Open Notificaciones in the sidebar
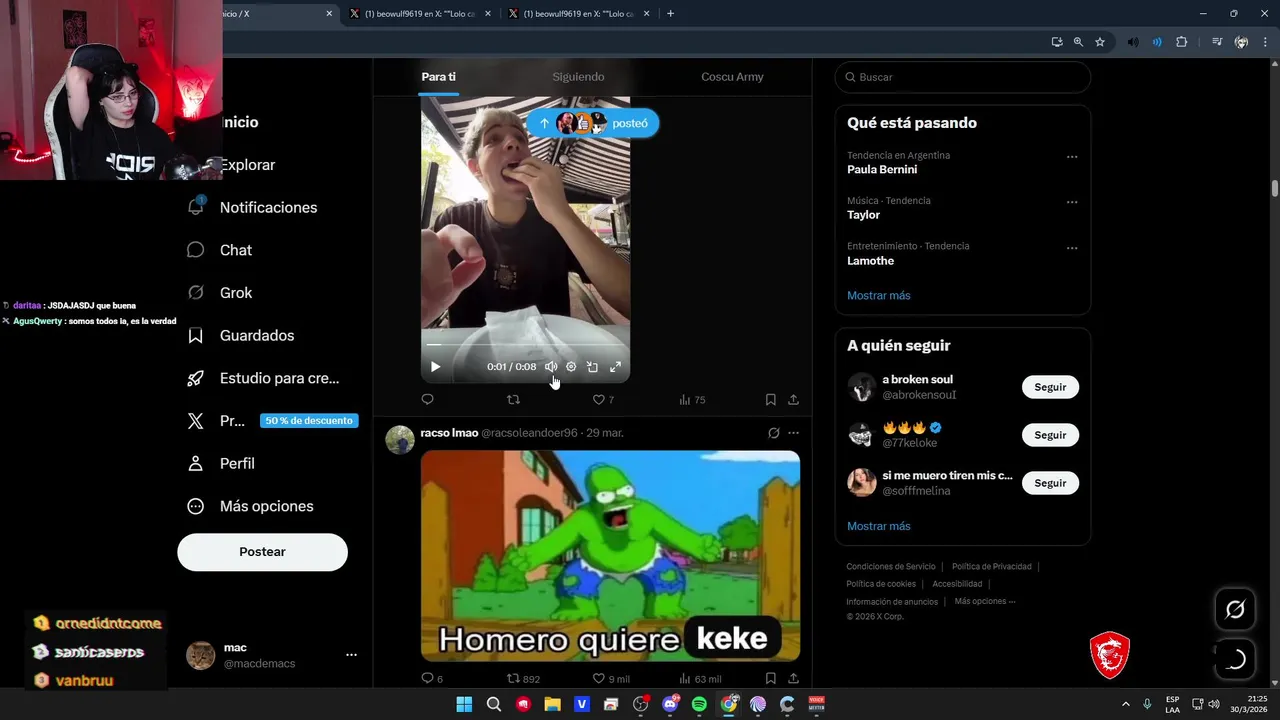Screen dimensions: 1280x720 267,207
